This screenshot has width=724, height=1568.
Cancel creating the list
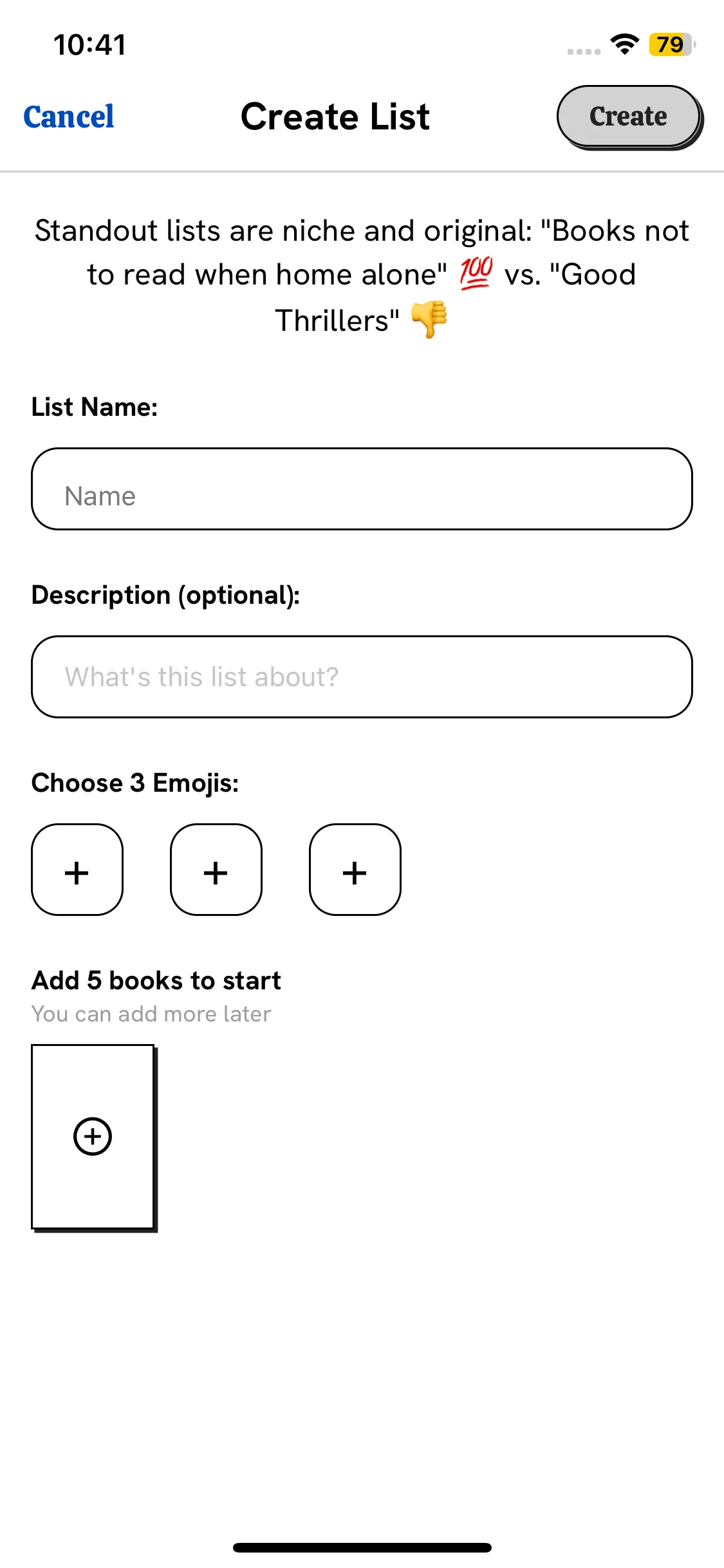click(x=69, y=117)
